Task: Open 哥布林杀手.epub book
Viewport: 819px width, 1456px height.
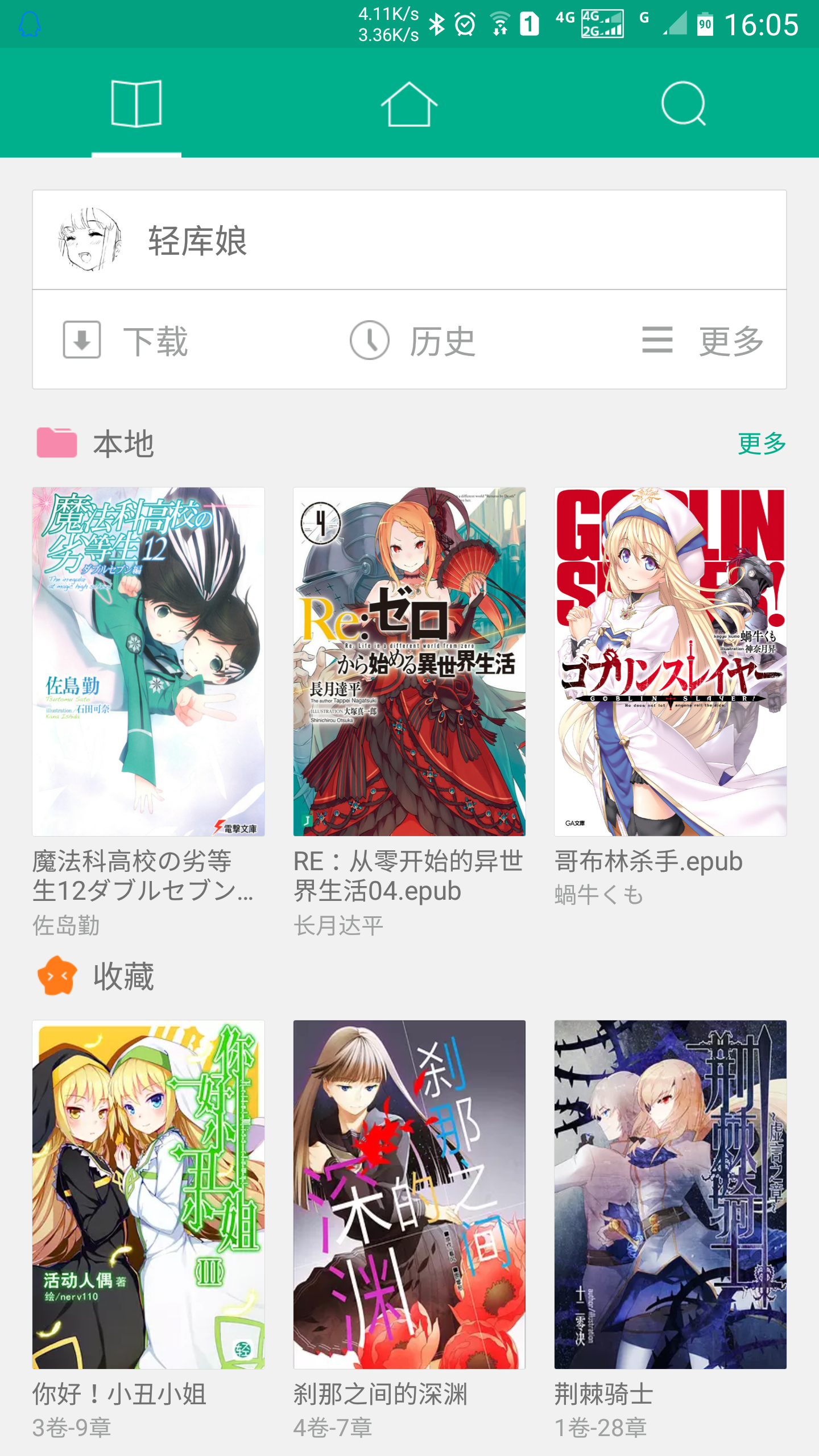Action: 670,661
